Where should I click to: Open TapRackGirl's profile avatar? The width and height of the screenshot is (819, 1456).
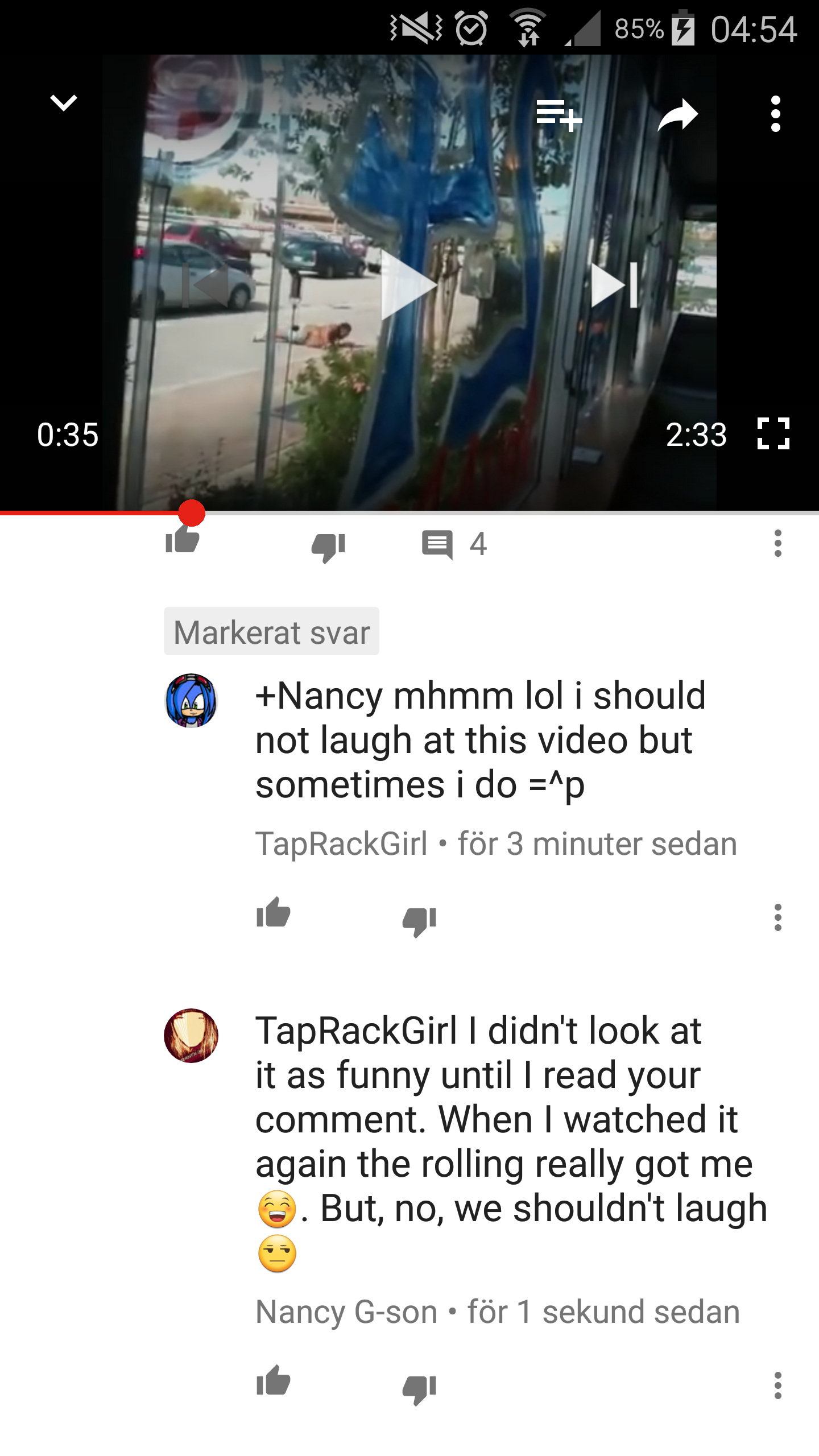pyautogui.click(x=191, y=701)
